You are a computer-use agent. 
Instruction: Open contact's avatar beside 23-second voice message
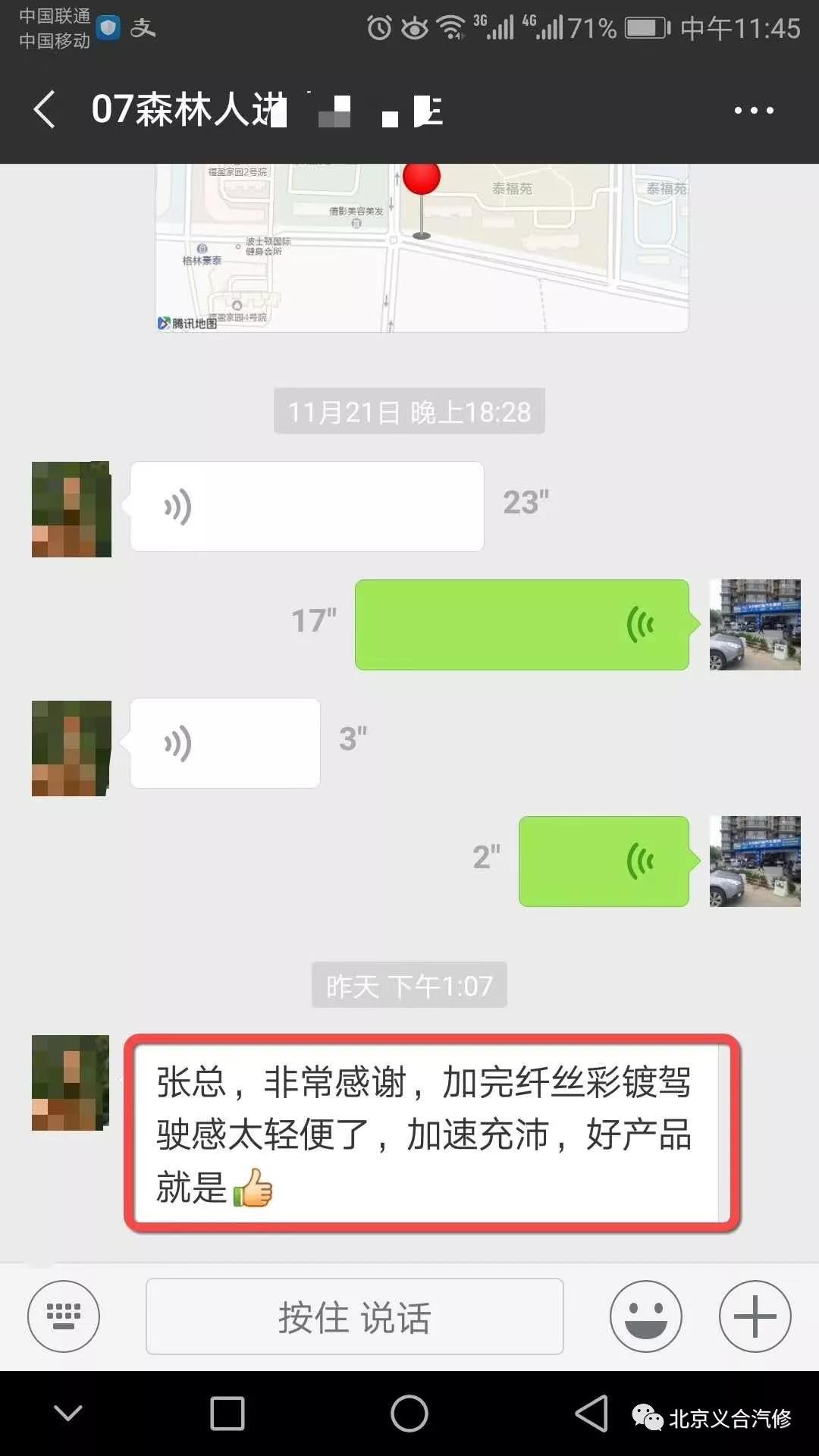pos(71,510)
